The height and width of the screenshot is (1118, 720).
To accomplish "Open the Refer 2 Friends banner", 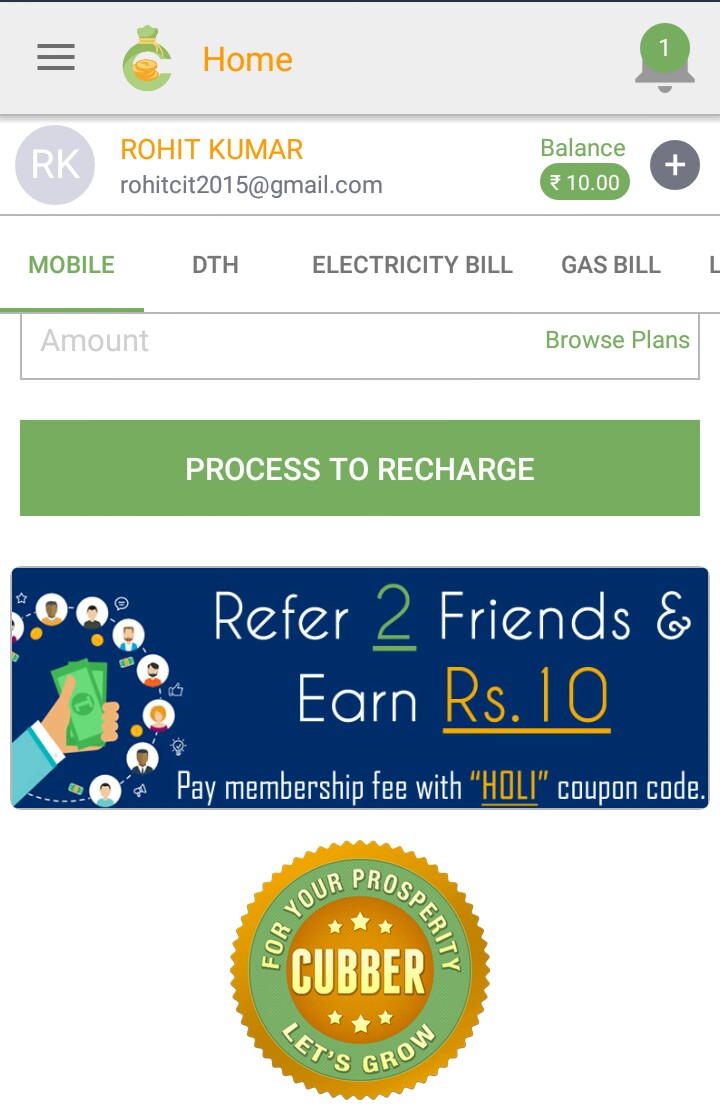I will click(360, 688).
